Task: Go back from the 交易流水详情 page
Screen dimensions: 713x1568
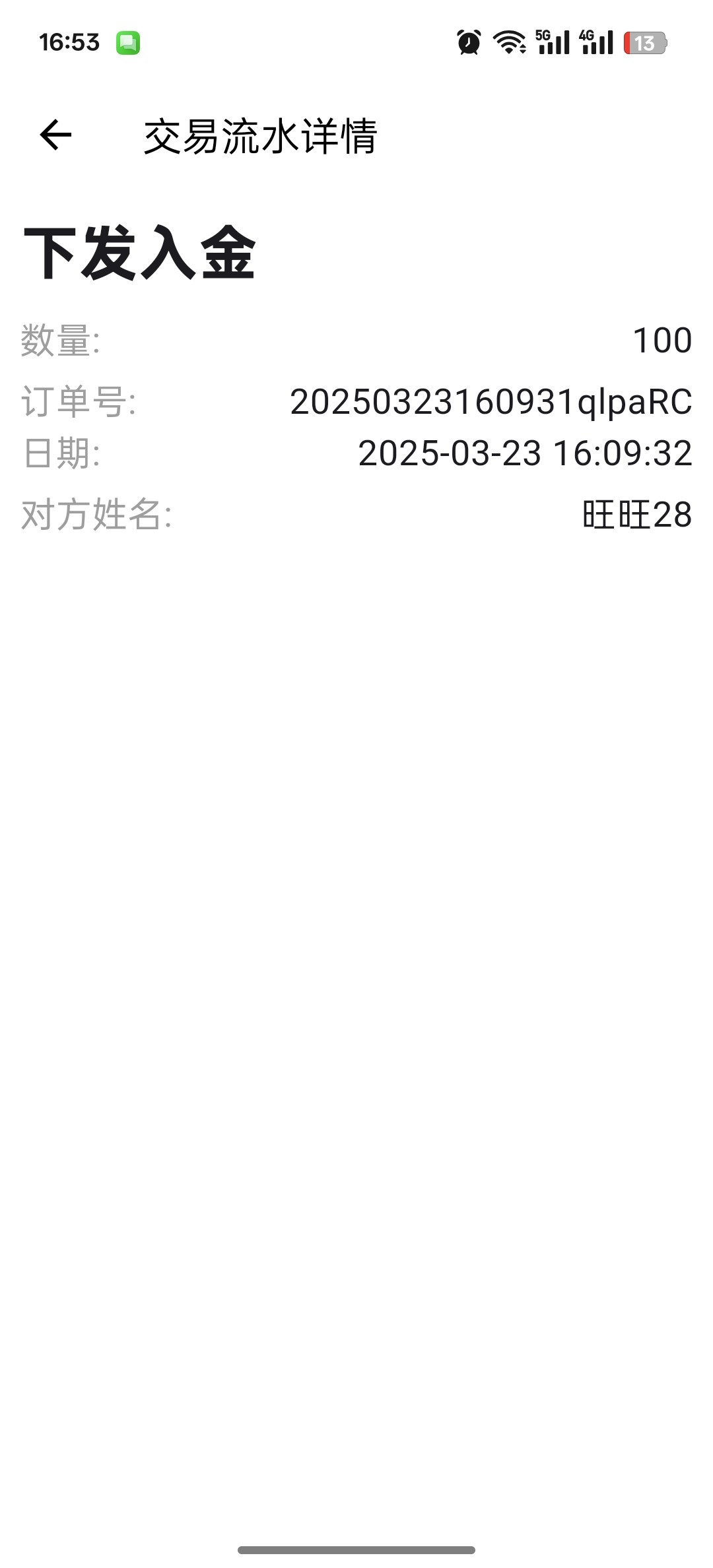Action: point(55,135)
